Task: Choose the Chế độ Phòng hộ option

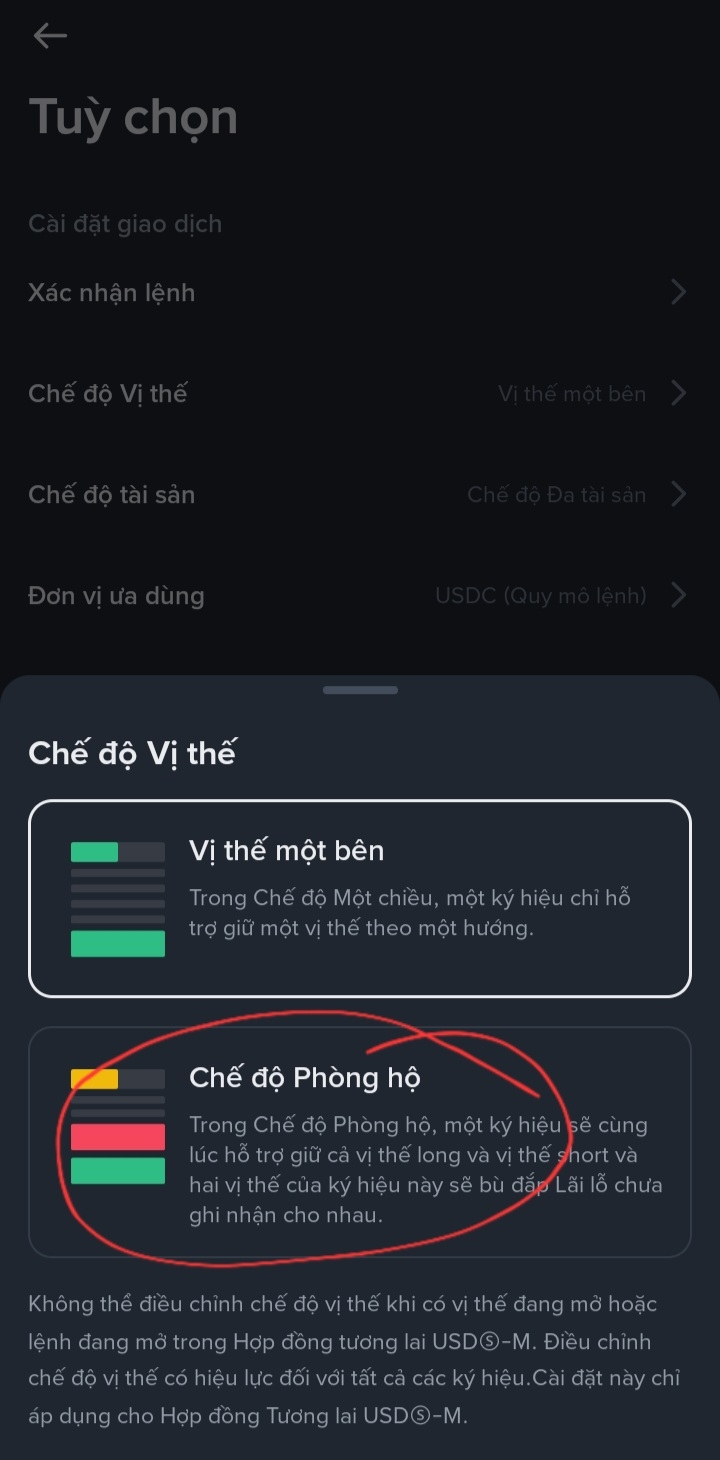Action: click(x=359, y=1142)
